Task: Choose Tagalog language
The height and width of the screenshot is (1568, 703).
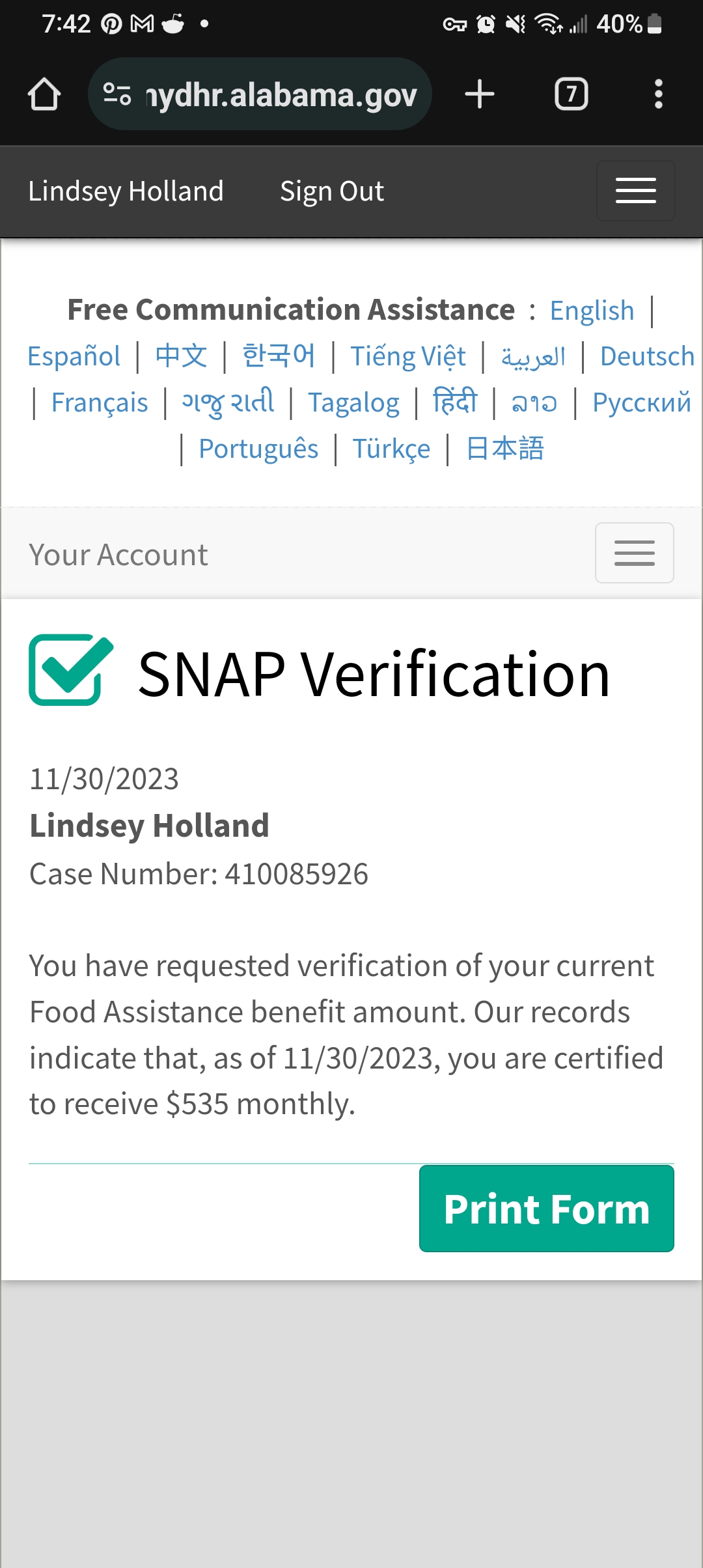Action: 353,403
